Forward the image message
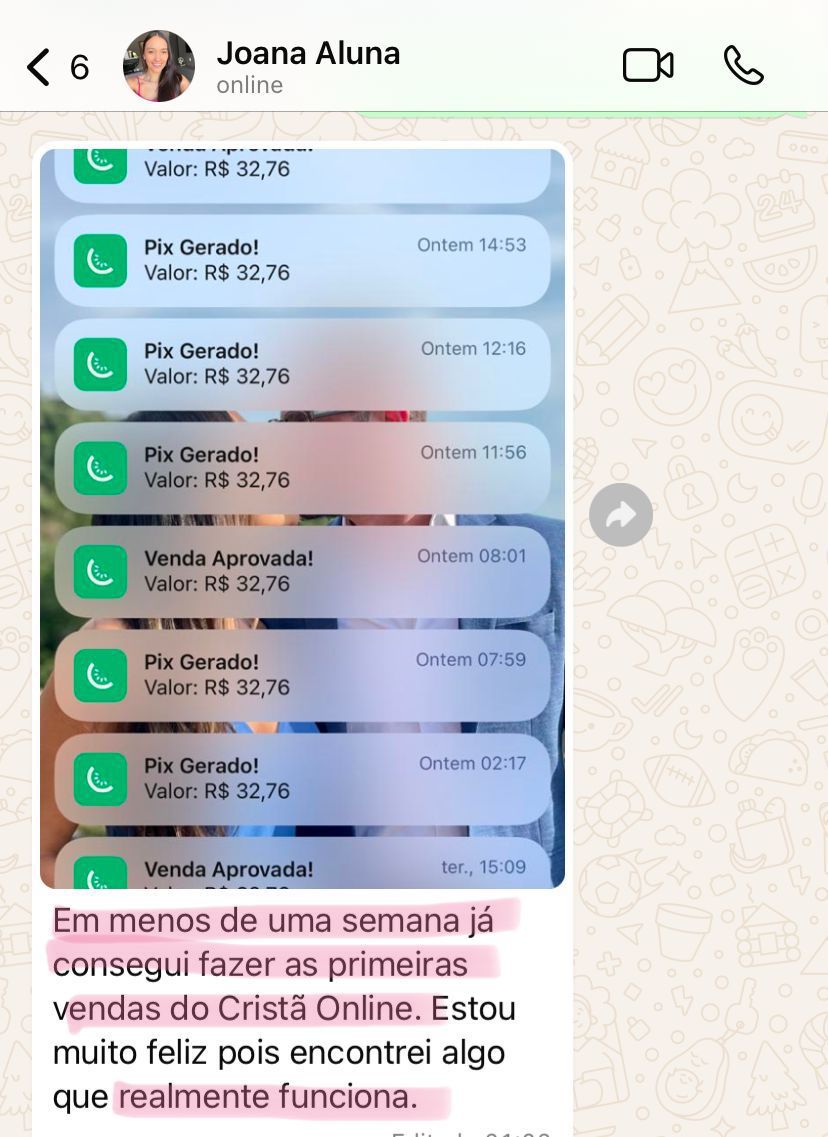The width and height of the screenshot is (828, 1137). [x=620, y=516]
